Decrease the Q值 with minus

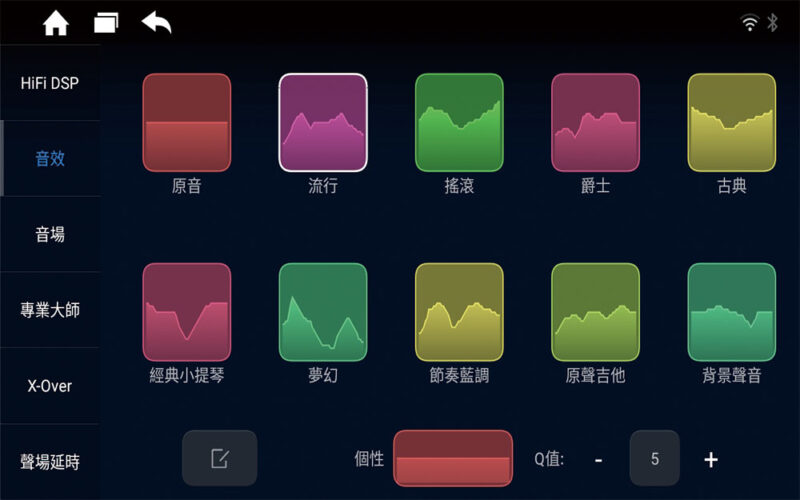598,460
